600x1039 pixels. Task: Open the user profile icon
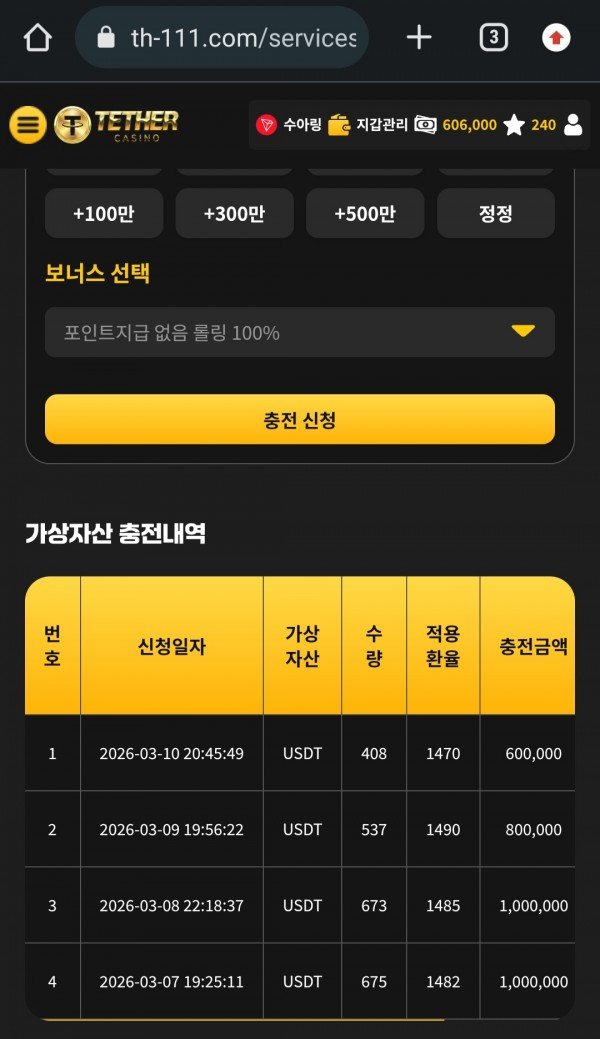[x=573, y=125]
